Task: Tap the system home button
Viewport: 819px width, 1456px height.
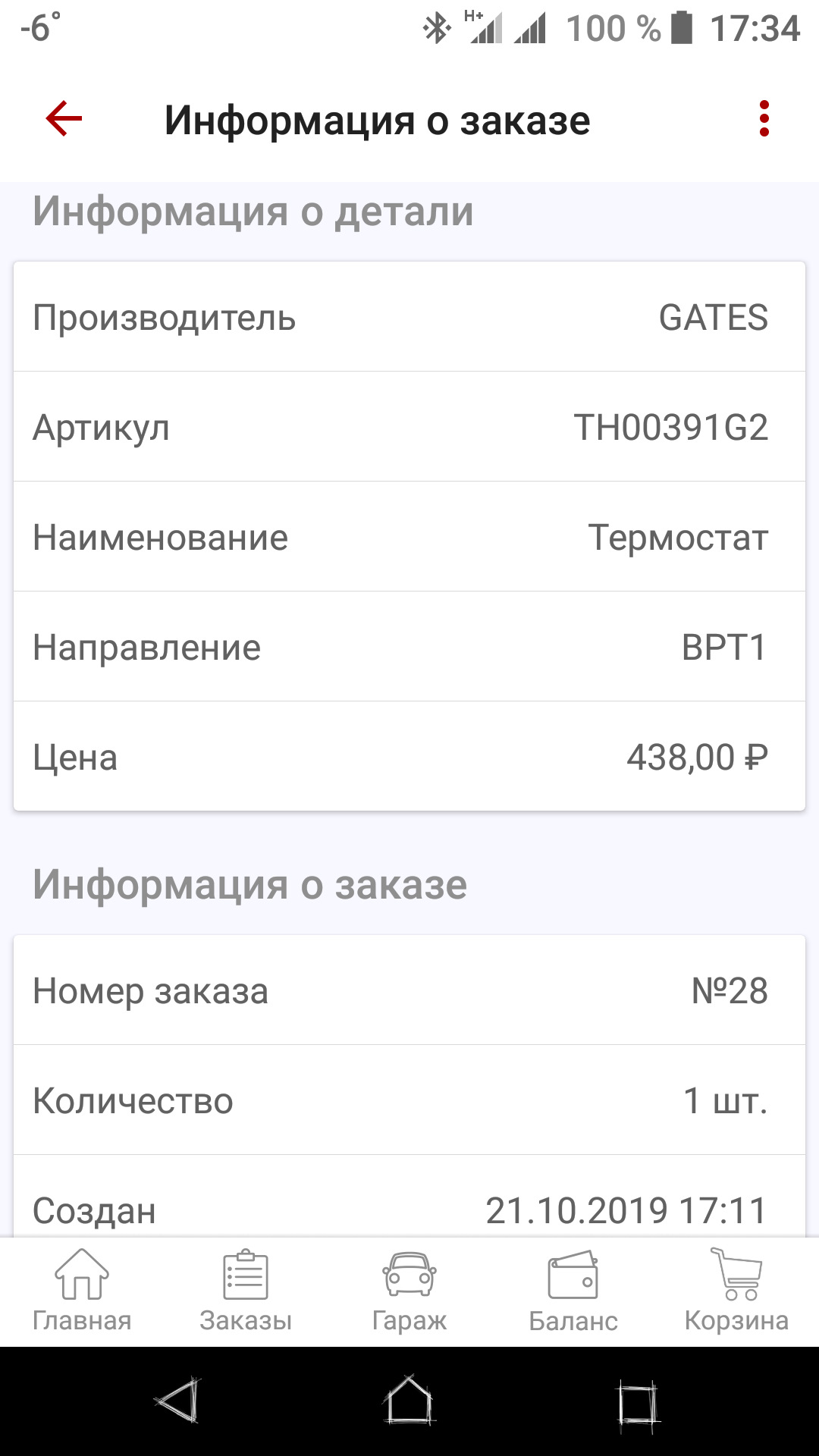Action: pyautogui.click(x=409, y=1401)
